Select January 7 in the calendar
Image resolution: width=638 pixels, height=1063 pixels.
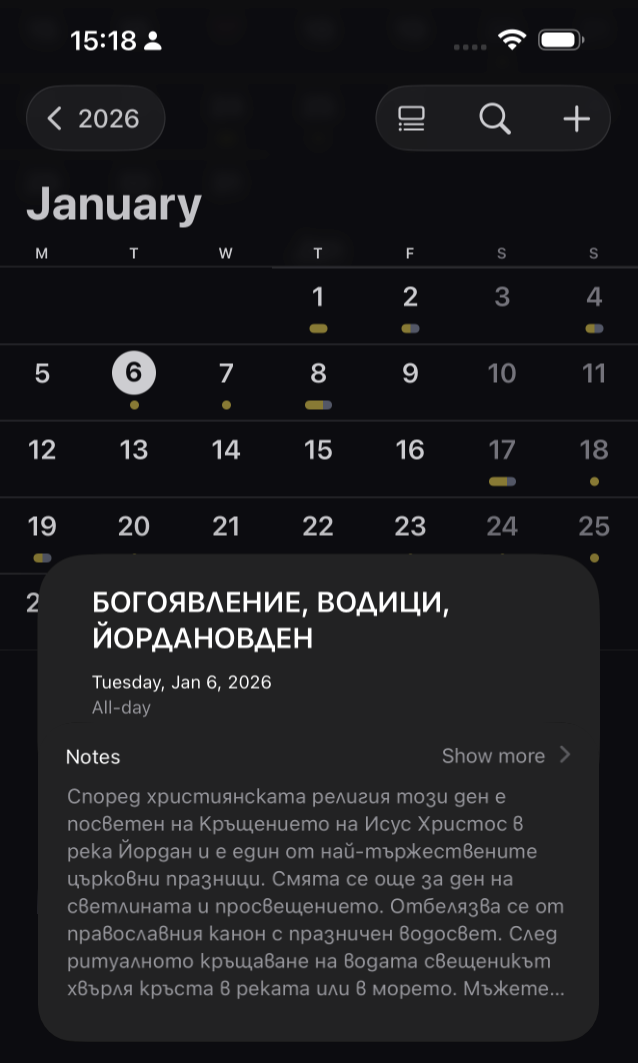click(x=226, y=374)
